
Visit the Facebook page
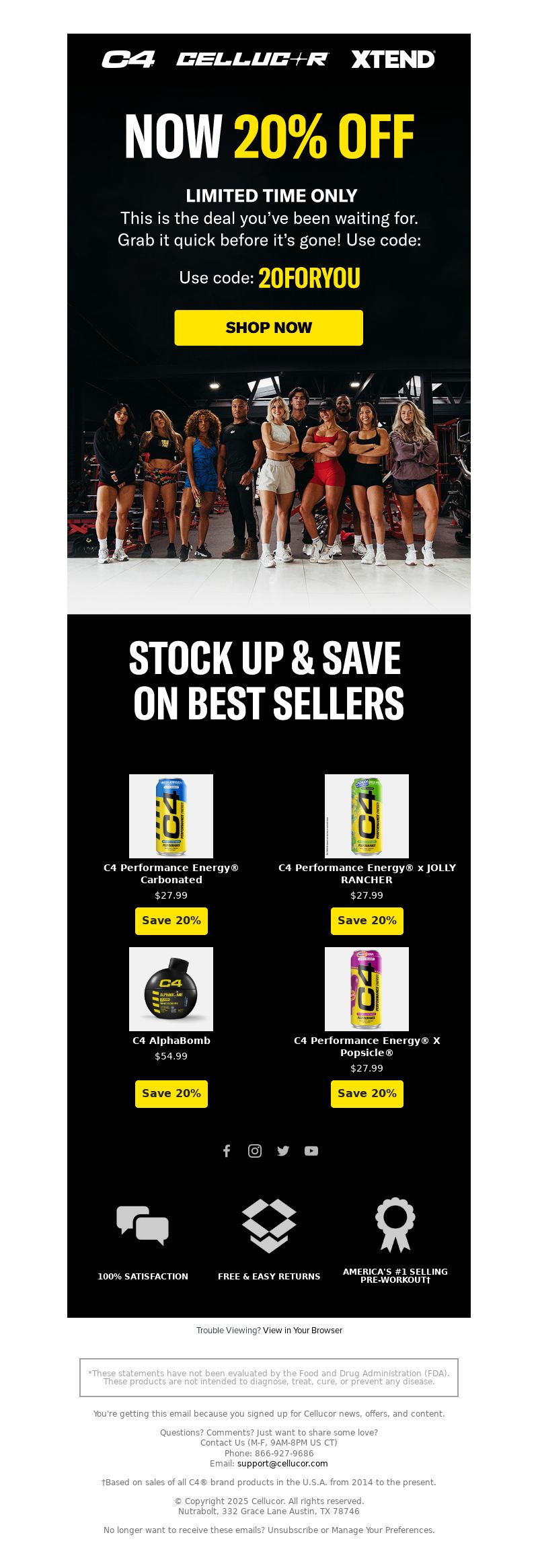pyautogui.click(x=227, y=1151)
